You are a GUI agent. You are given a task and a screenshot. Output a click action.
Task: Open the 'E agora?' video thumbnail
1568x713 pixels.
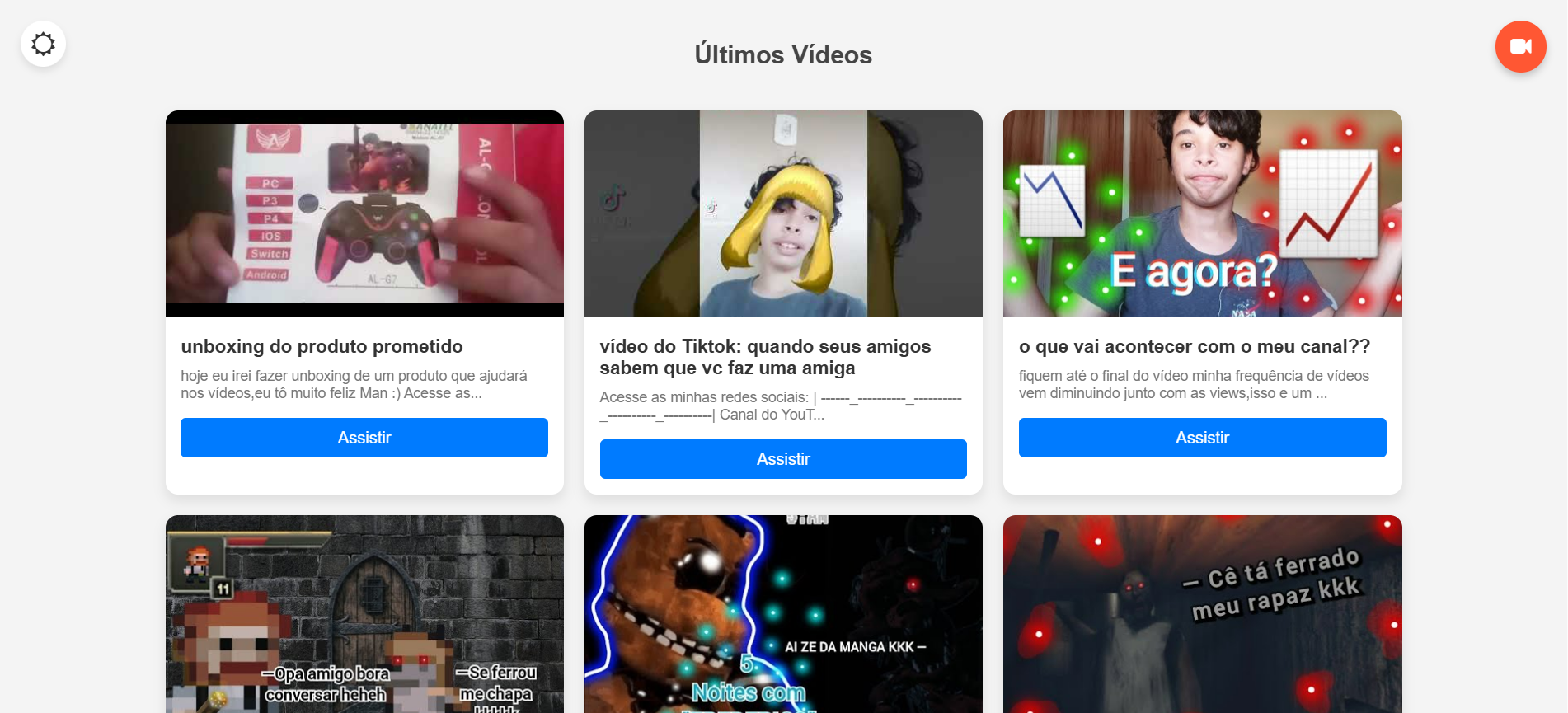tap(1202, 213)
